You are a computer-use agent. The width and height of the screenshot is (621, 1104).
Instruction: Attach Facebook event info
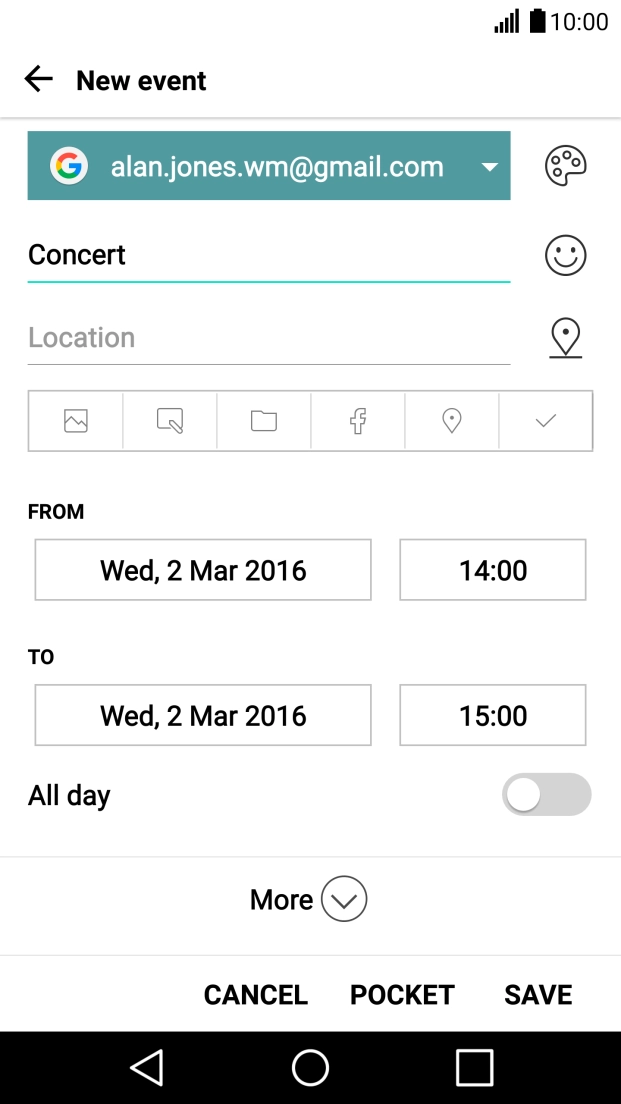coord(358,421)
